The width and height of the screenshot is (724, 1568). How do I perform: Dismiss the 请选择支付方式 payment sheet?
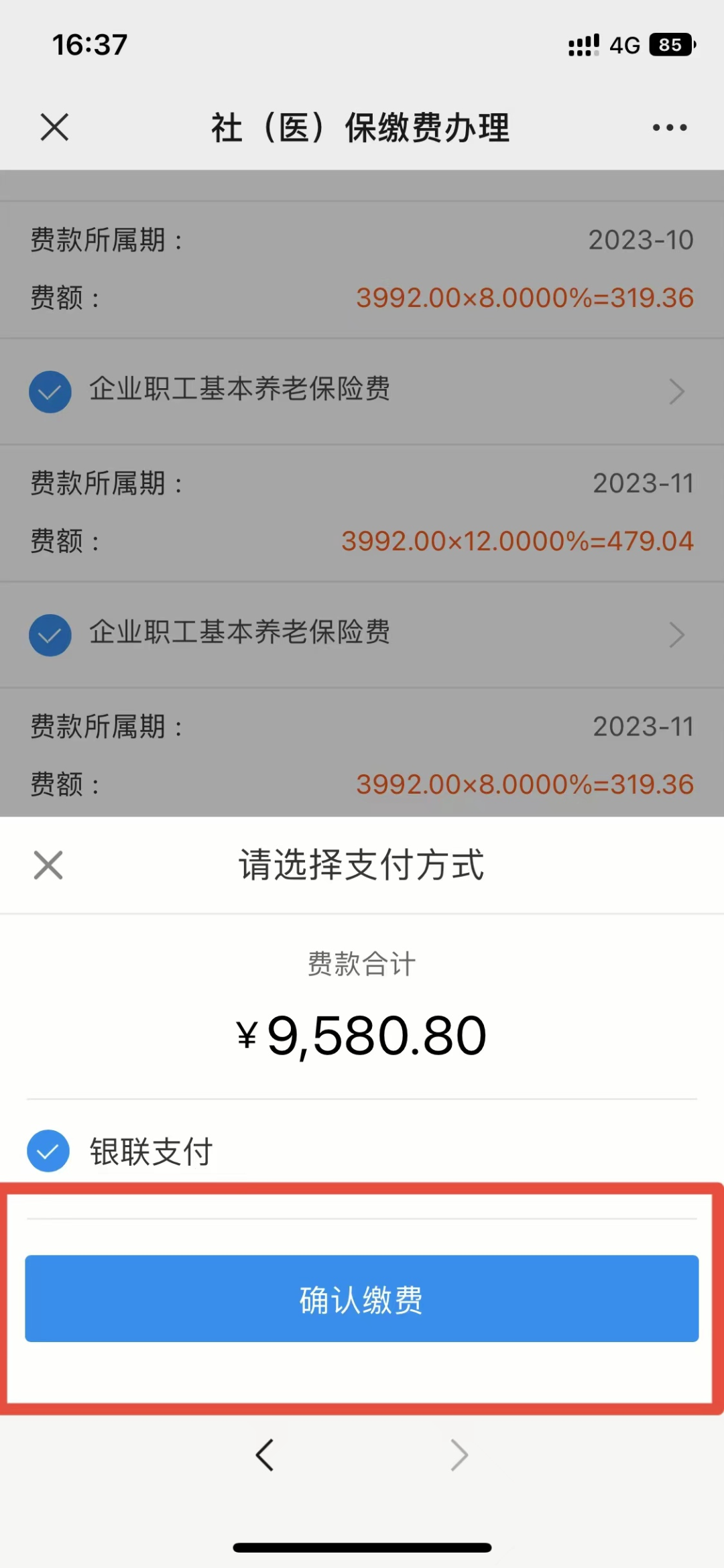click(x=48, y=865)
